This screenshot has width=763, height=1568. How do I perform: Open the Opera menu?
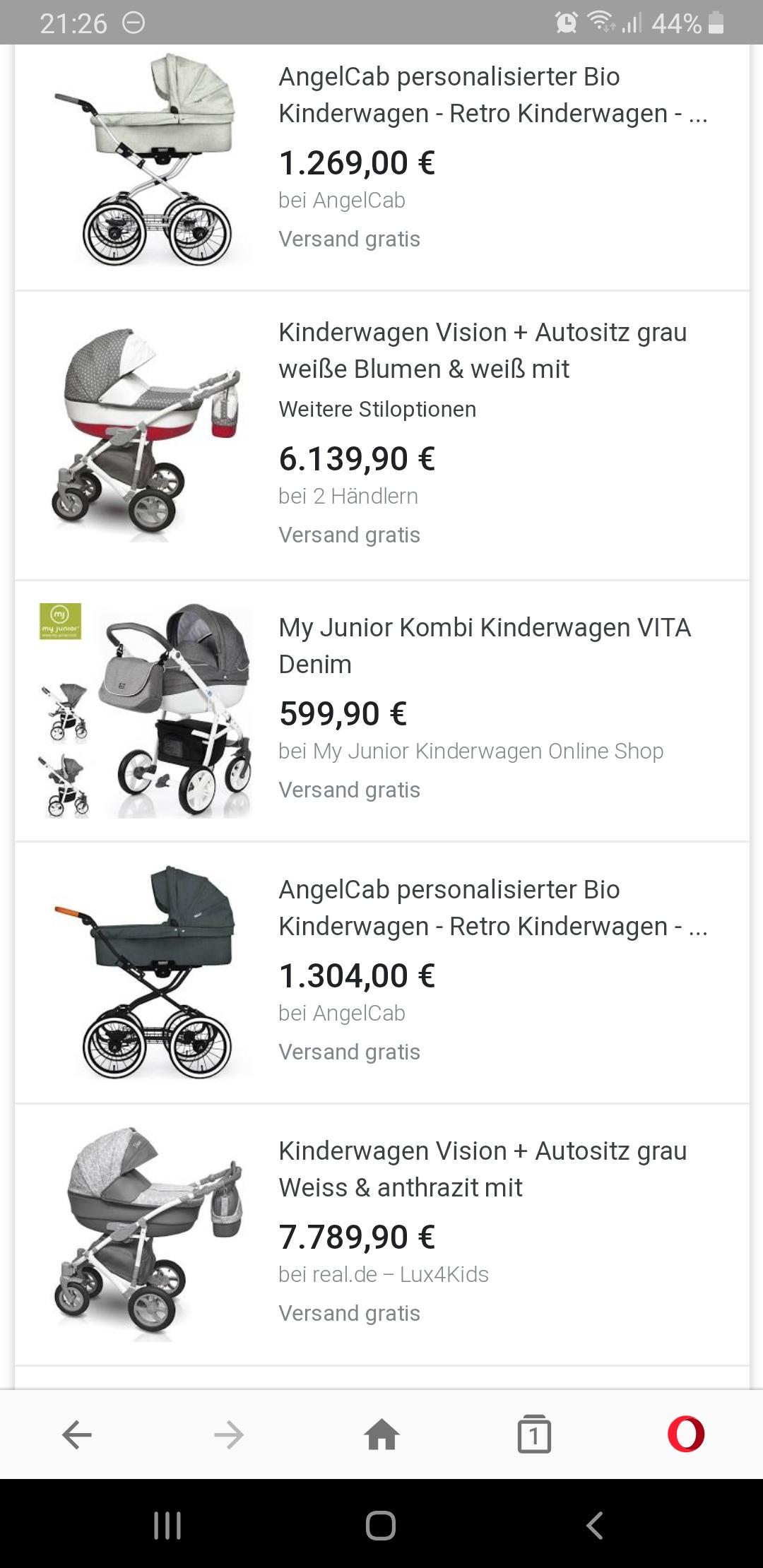point(686,1435)
